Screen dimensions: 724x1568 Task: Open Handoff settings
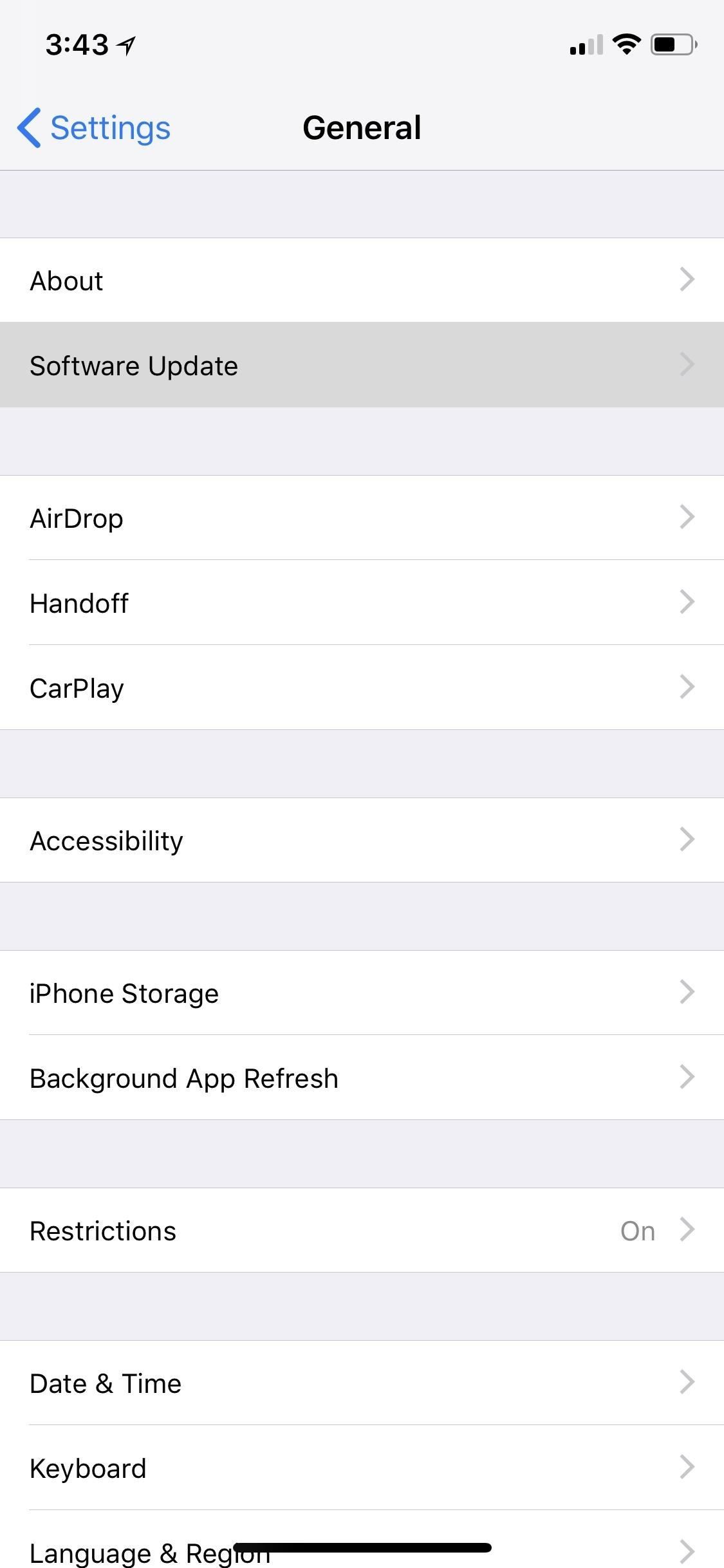[x=362, y=602]
